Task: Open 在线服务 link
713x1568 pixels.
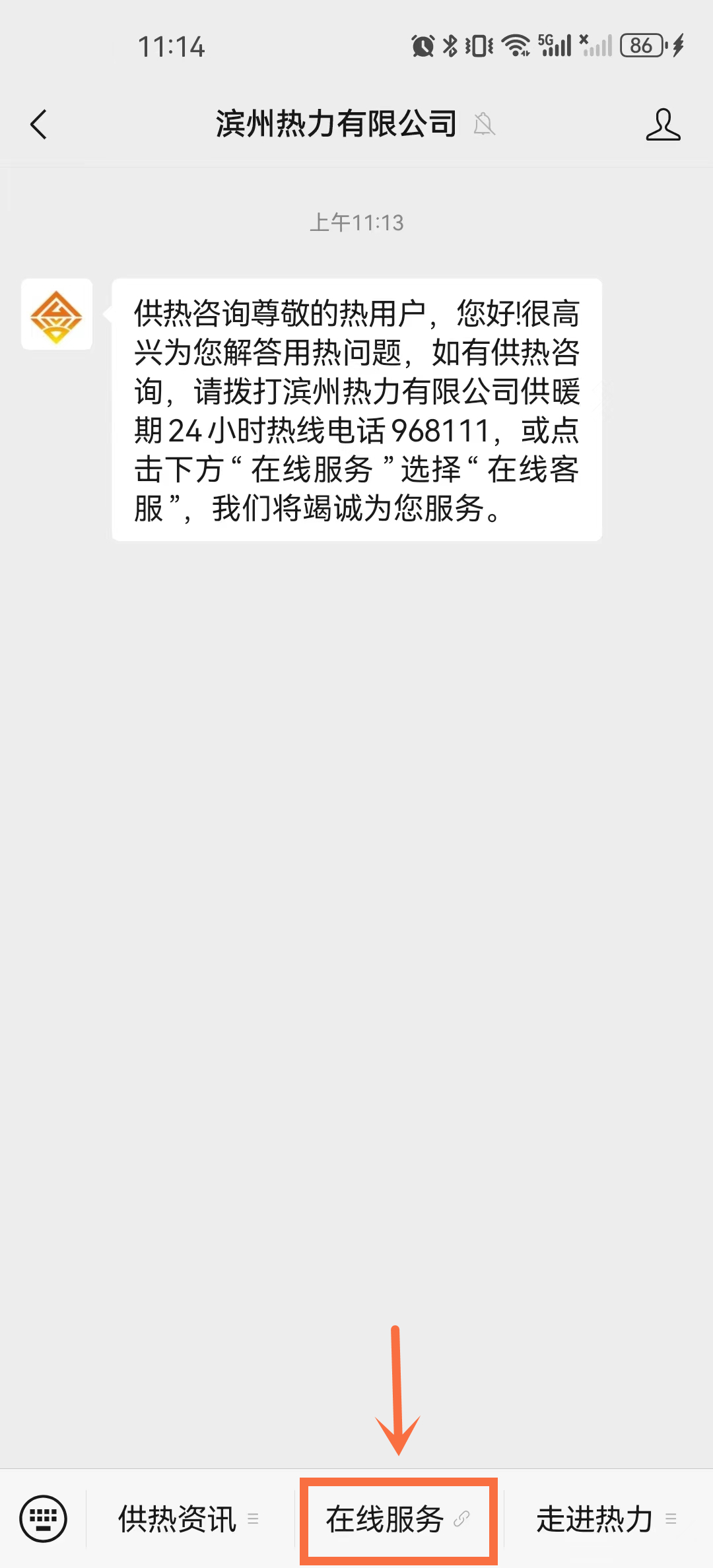Action: click(x=397, y=1519)
